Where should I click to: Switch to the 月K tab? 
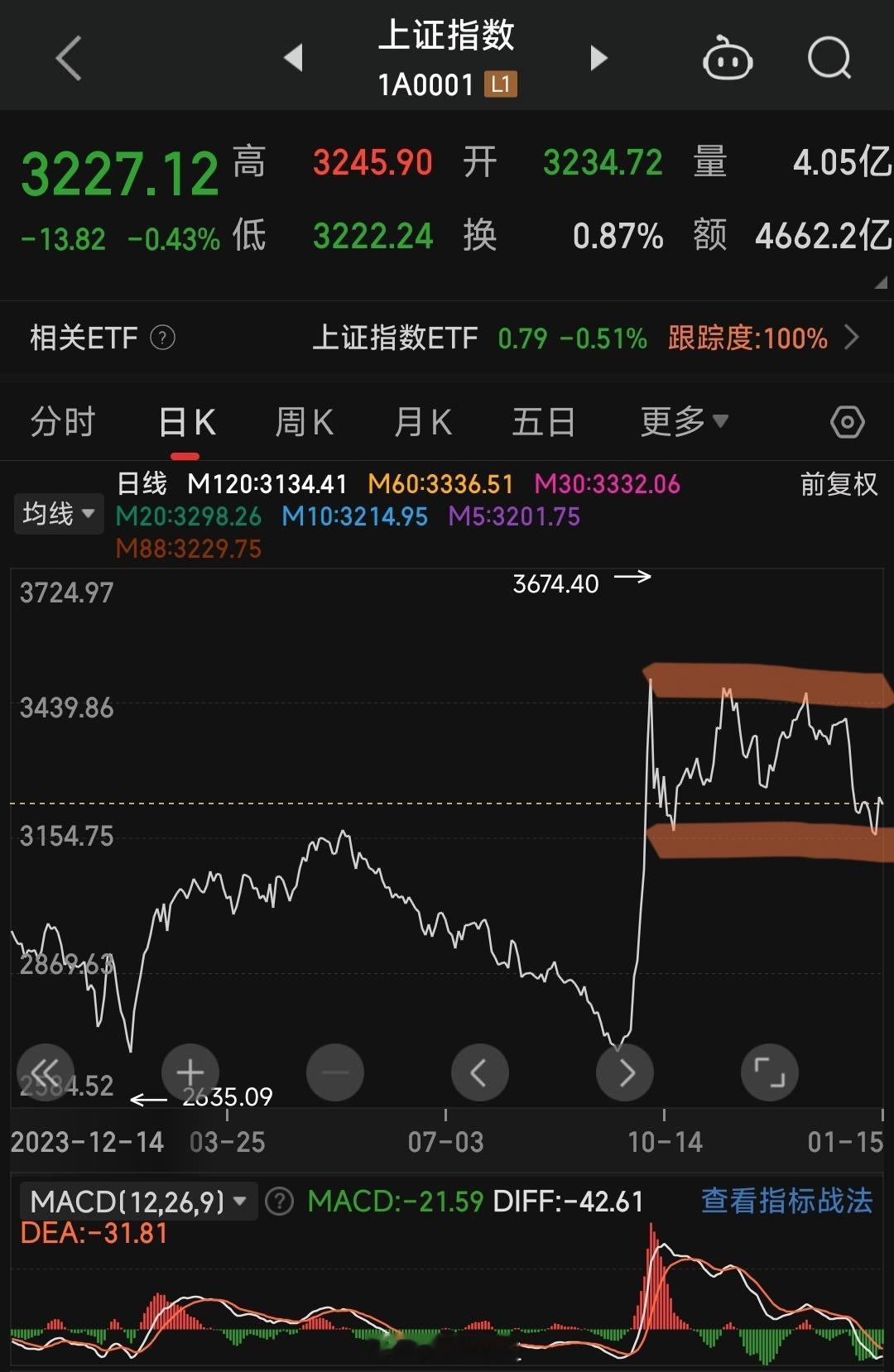coord(424,421)
